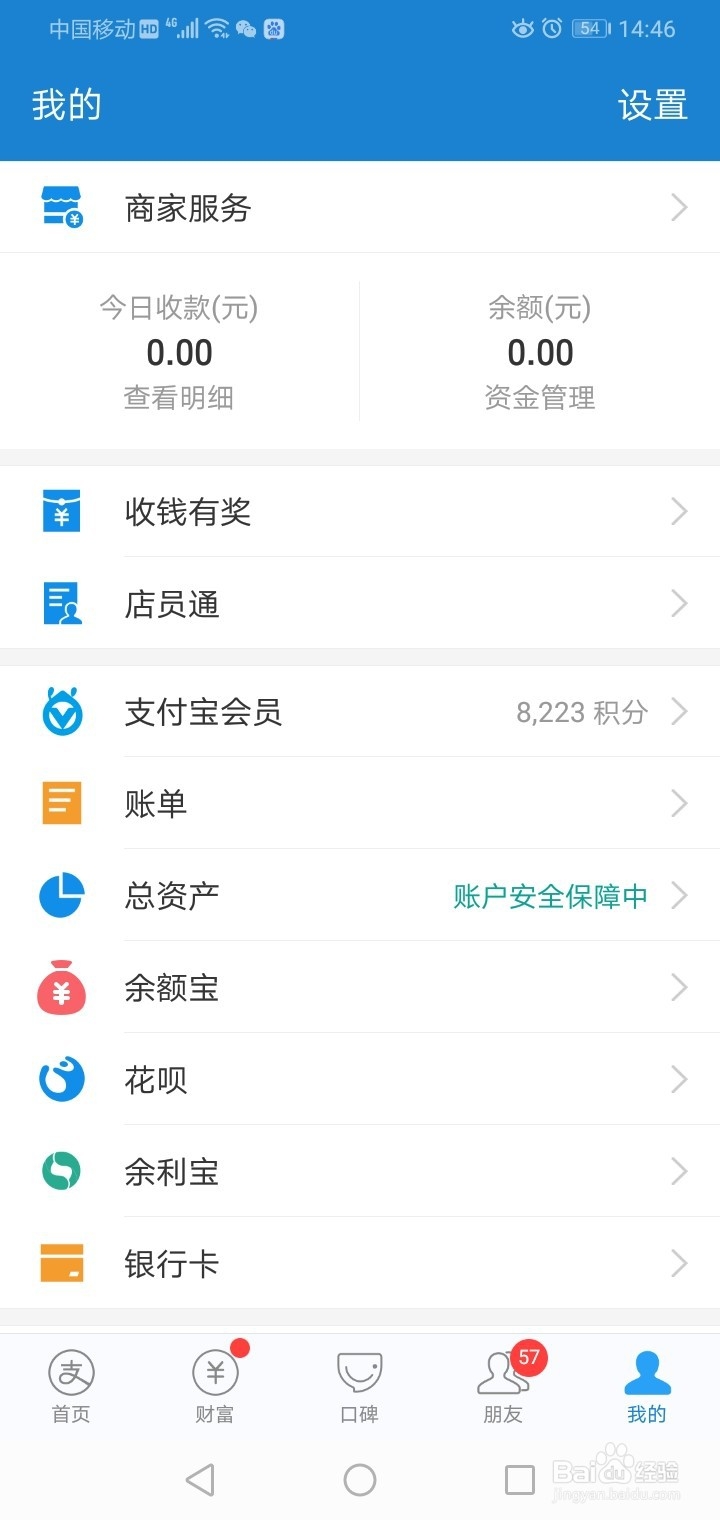Tap the orange 银行卡 bank card icon

(x=62, y=1263)
